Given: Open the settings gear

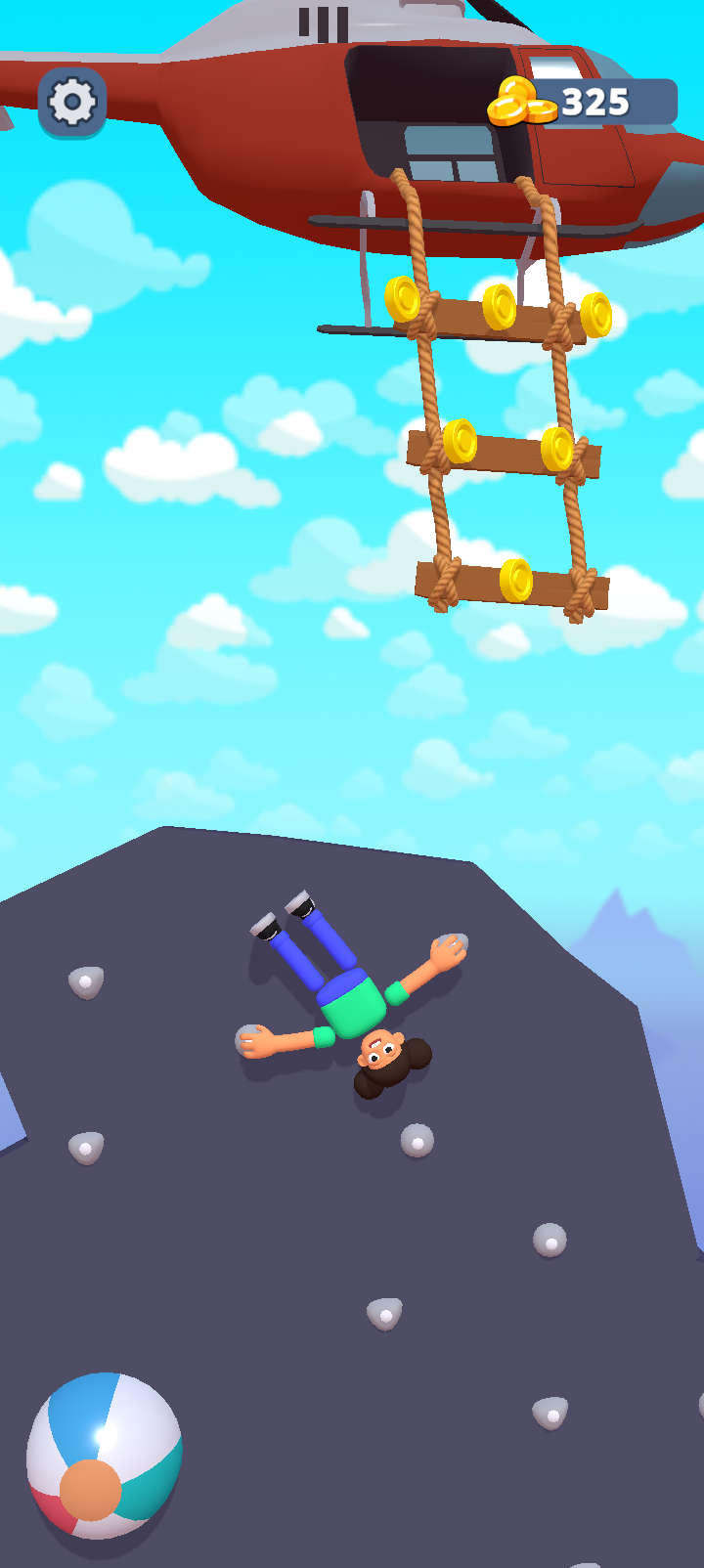Looking at the screenshot, I should (72, 102).
